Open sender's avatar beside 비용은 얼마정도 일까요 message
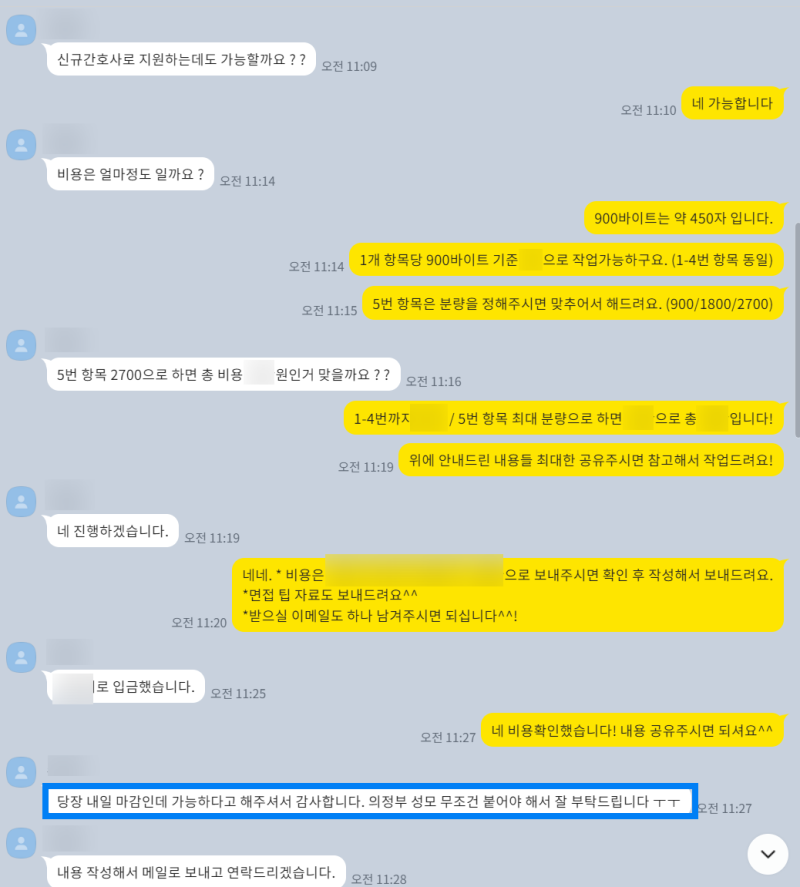The height and width of the screenshot is (887, 800). coord(22,144)
